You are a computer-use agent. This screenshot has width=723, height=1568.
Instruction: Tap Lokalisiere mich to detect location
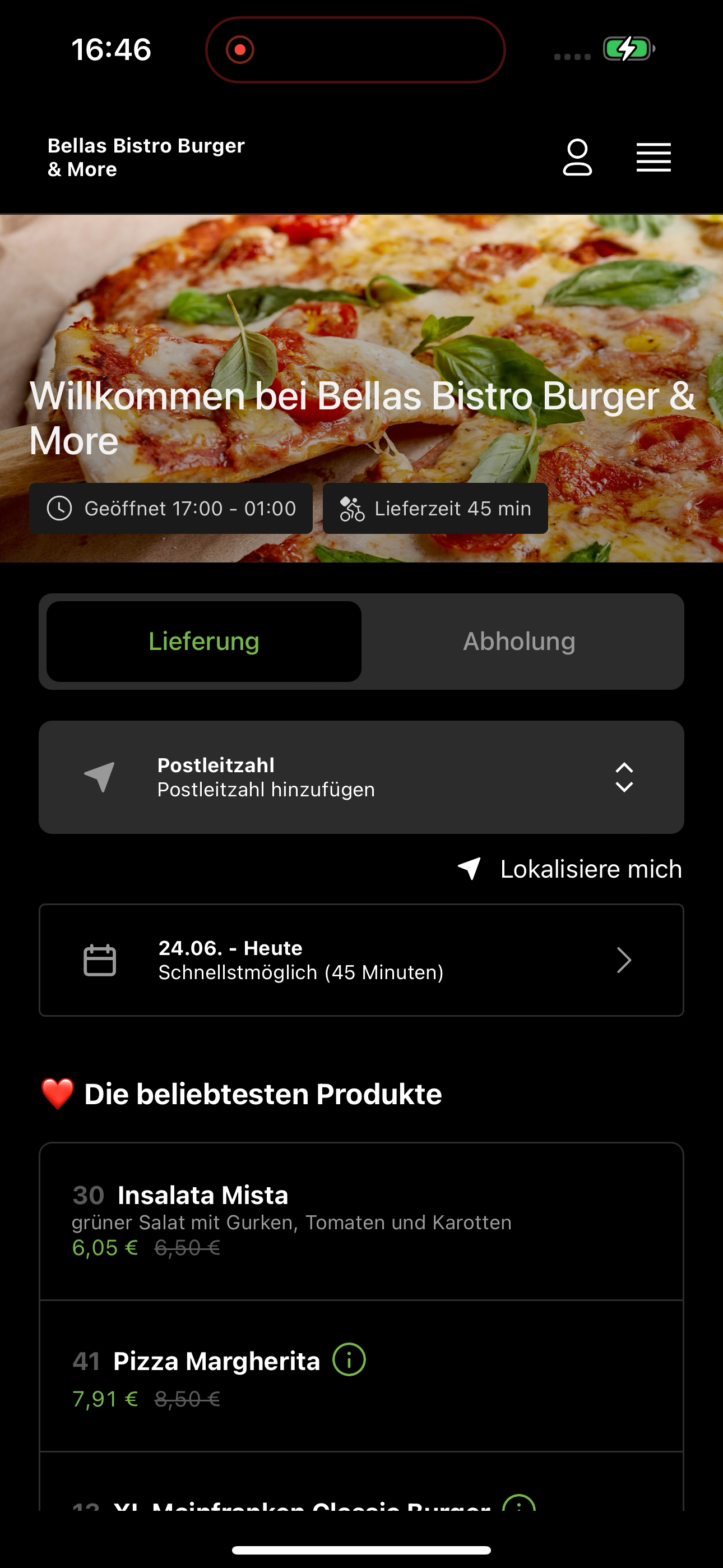click(569, 869)
